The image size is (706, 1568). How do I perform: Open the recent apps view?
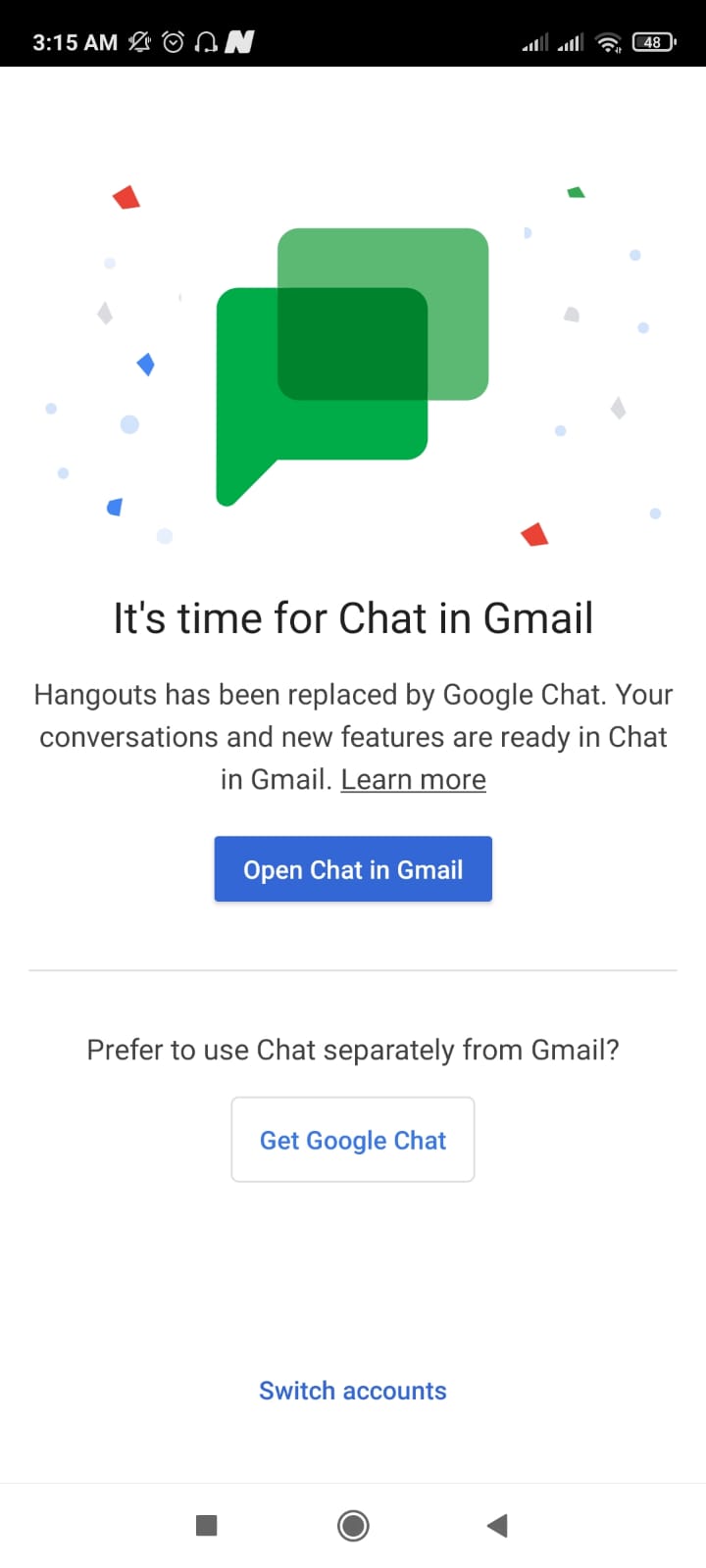[x=206, y=1525]
